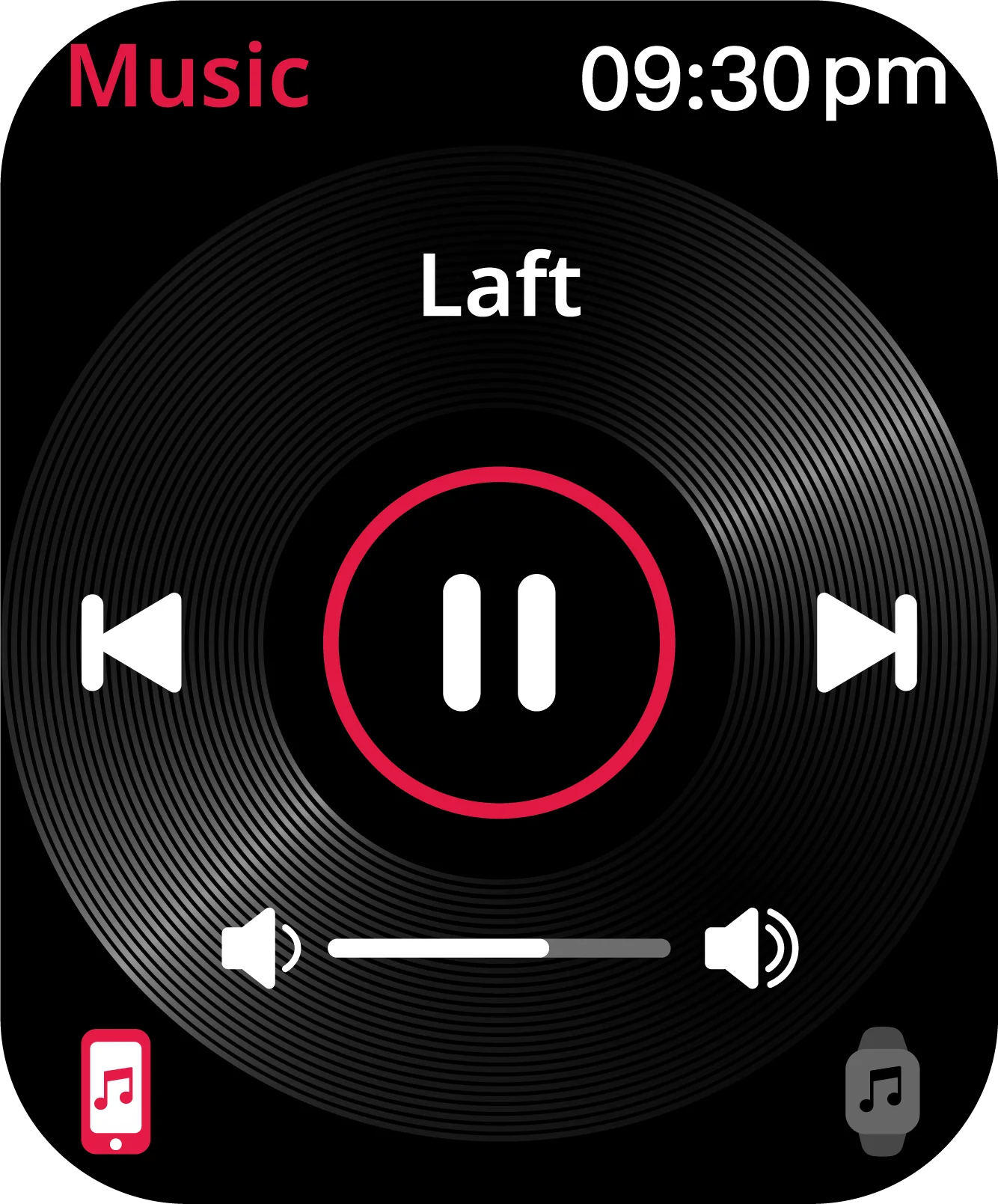Tap the volume slider bar
The image size is (998, 1204).
(499, 948)
